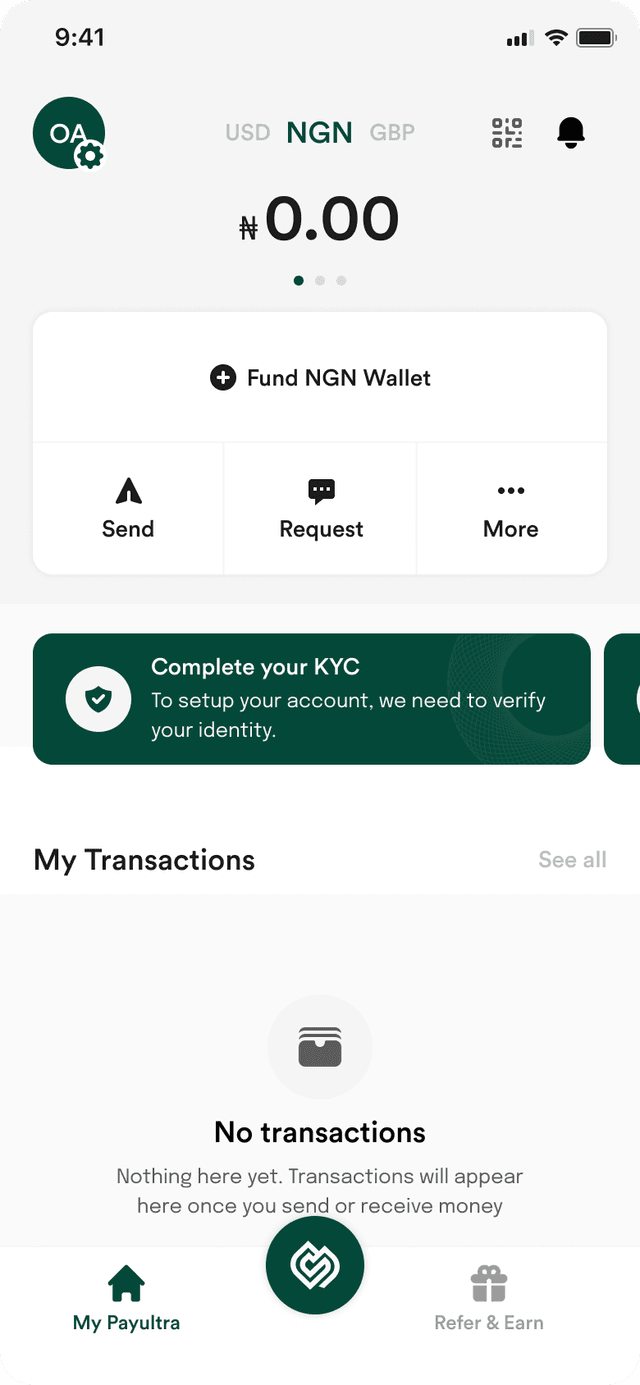
Task: Open the notifications bell
Action: click(571, 133)
